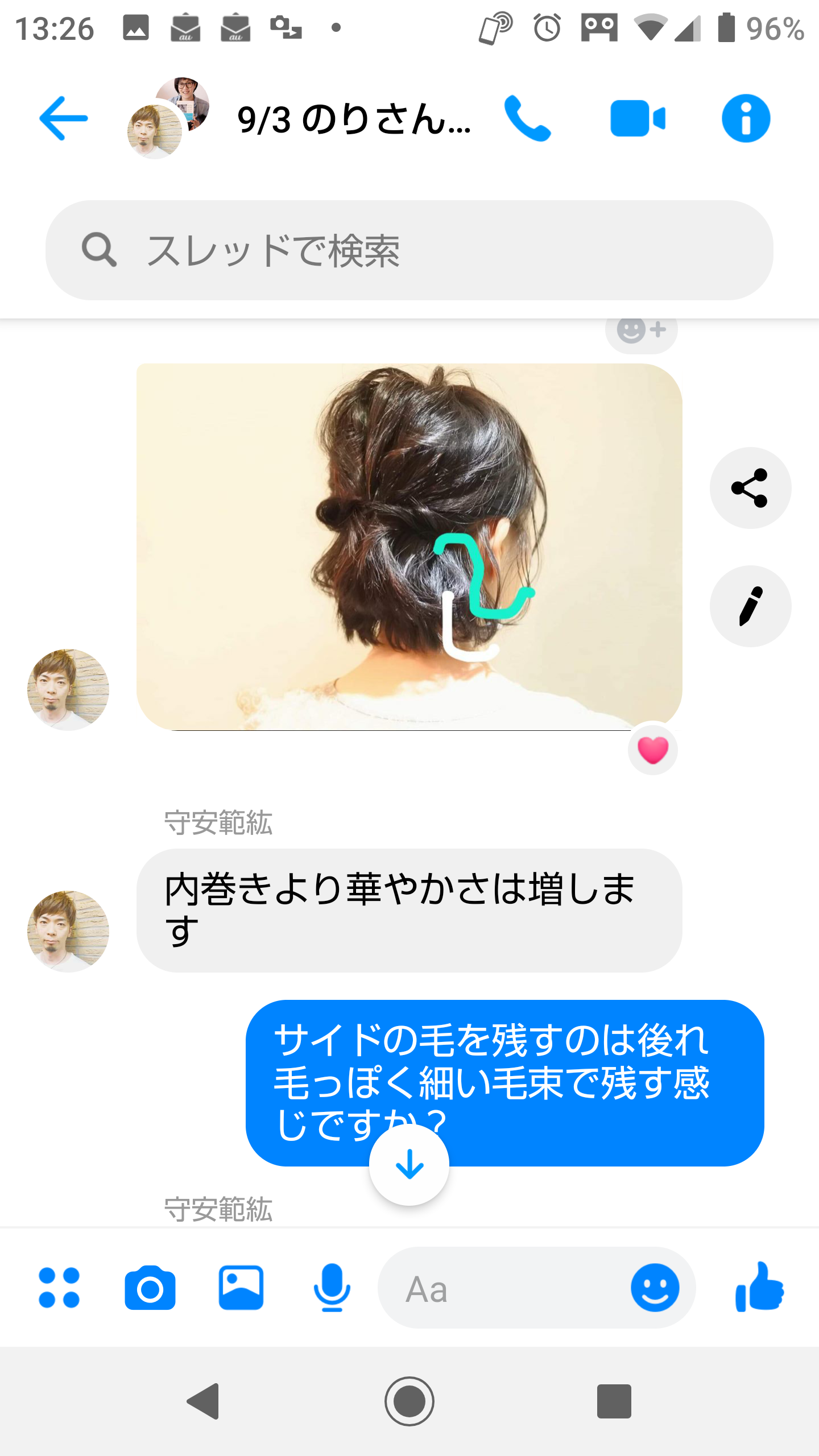The image size is (819, 1456).
Task: Record a voice message with the microphone
Action: 332,1288
